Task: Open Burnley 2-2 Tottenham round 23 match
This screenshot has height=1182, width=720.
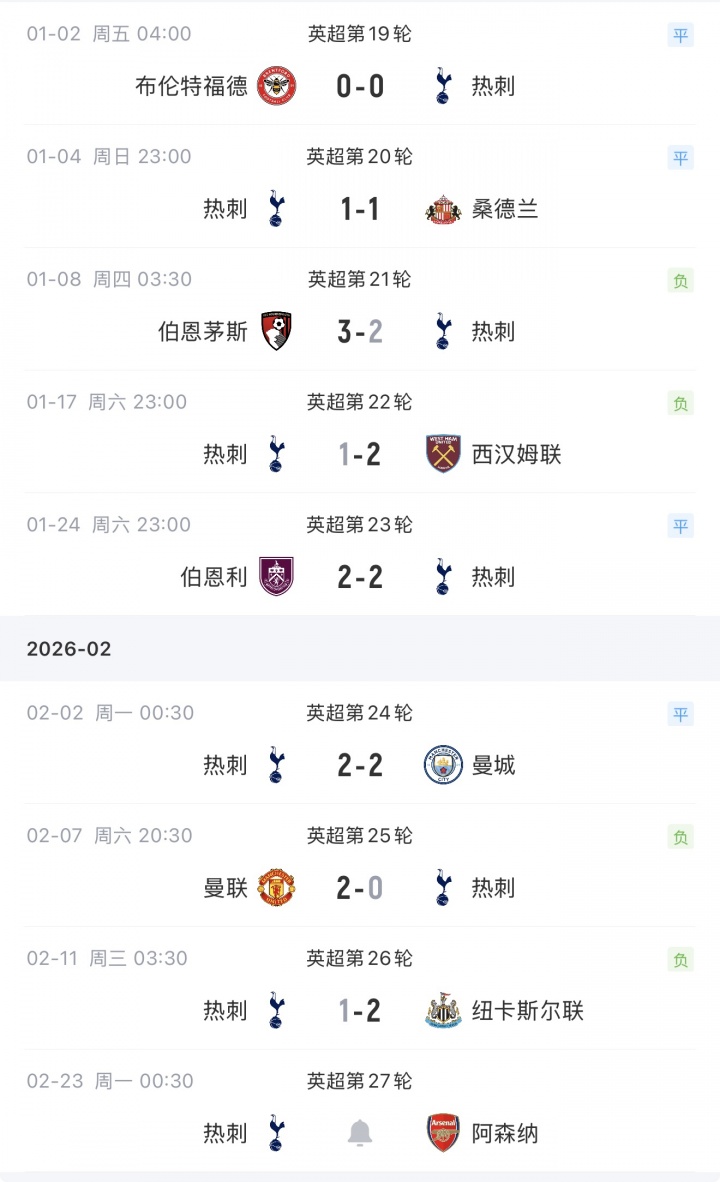Action: [x=360, y=577]
